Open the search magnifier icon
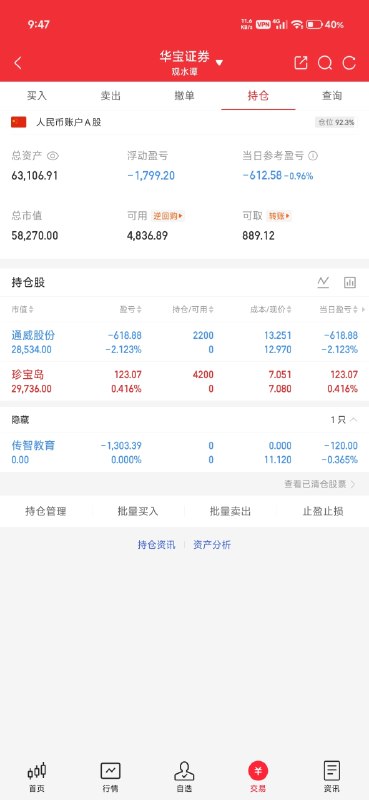This screenshot has height=800, width=369. pos(325,63)
